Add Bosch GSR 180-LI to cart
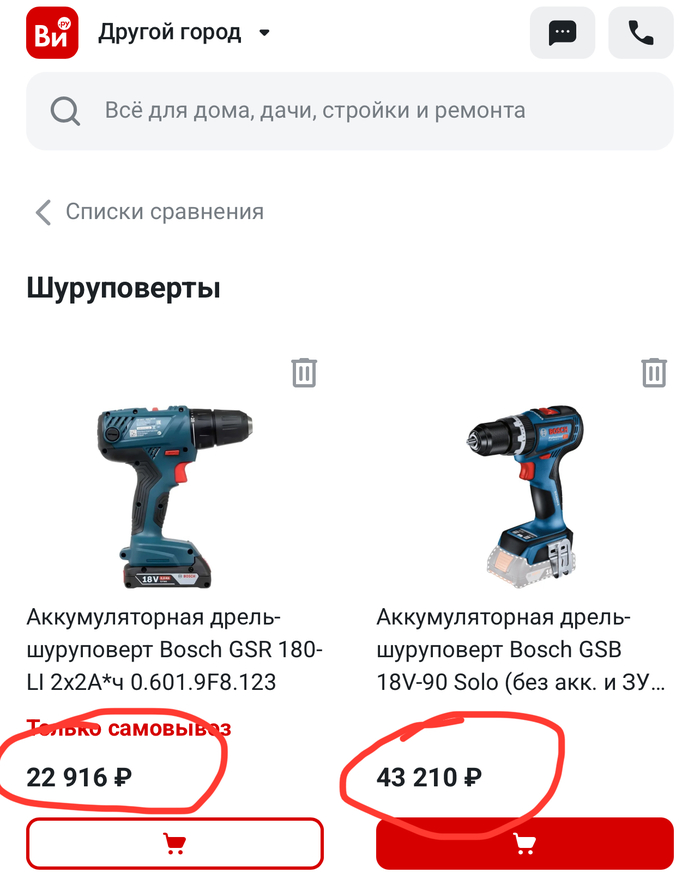 pyautogui.click(x=175, y=844)
